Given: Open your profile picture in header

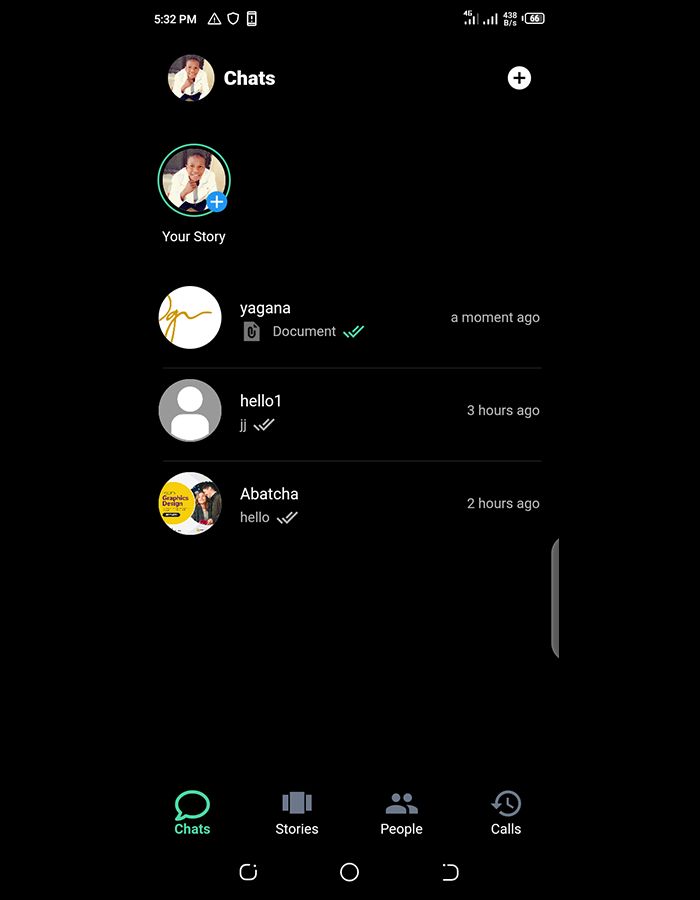Looking at the screenshot, I should 191,78.
